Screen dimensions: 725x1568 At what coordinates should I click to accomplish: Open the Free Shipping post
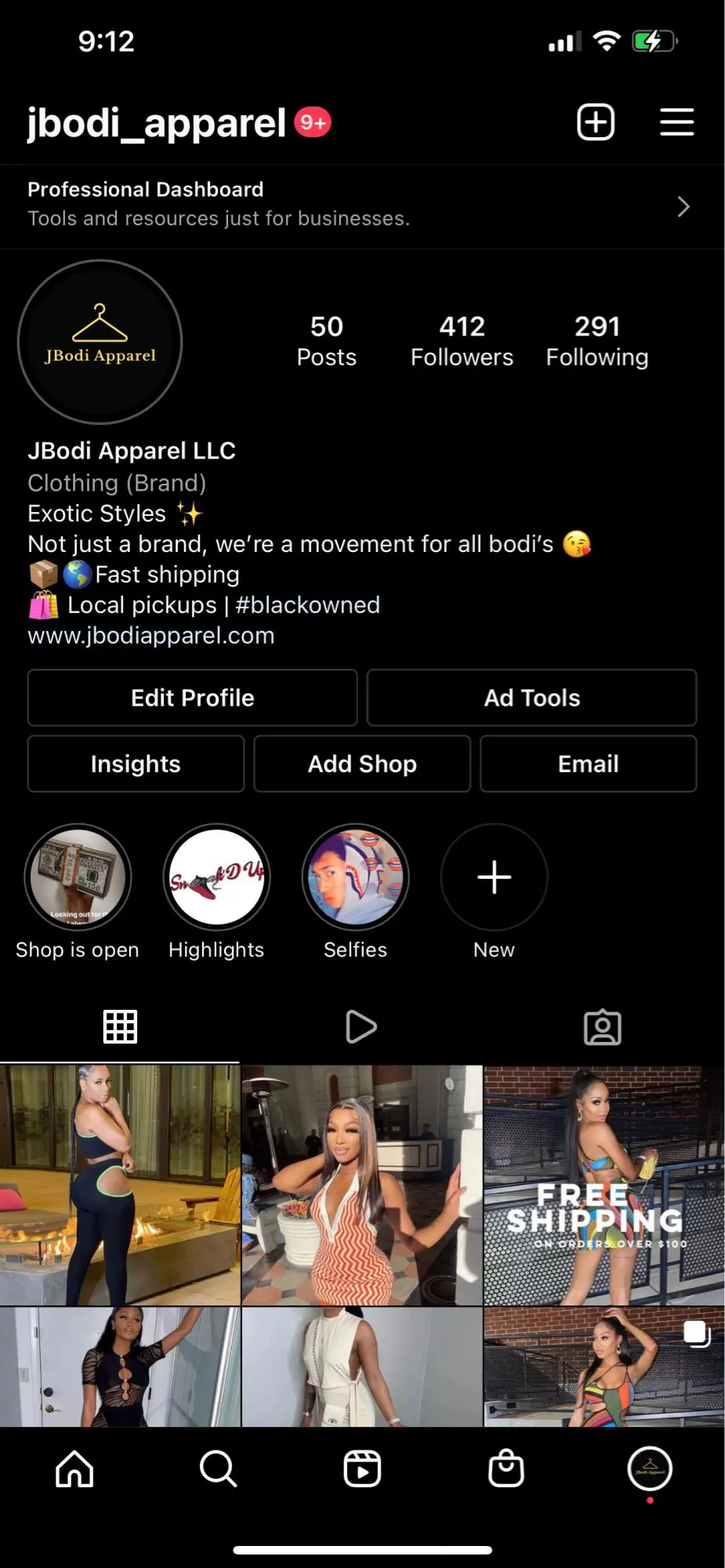point(604,1184)
